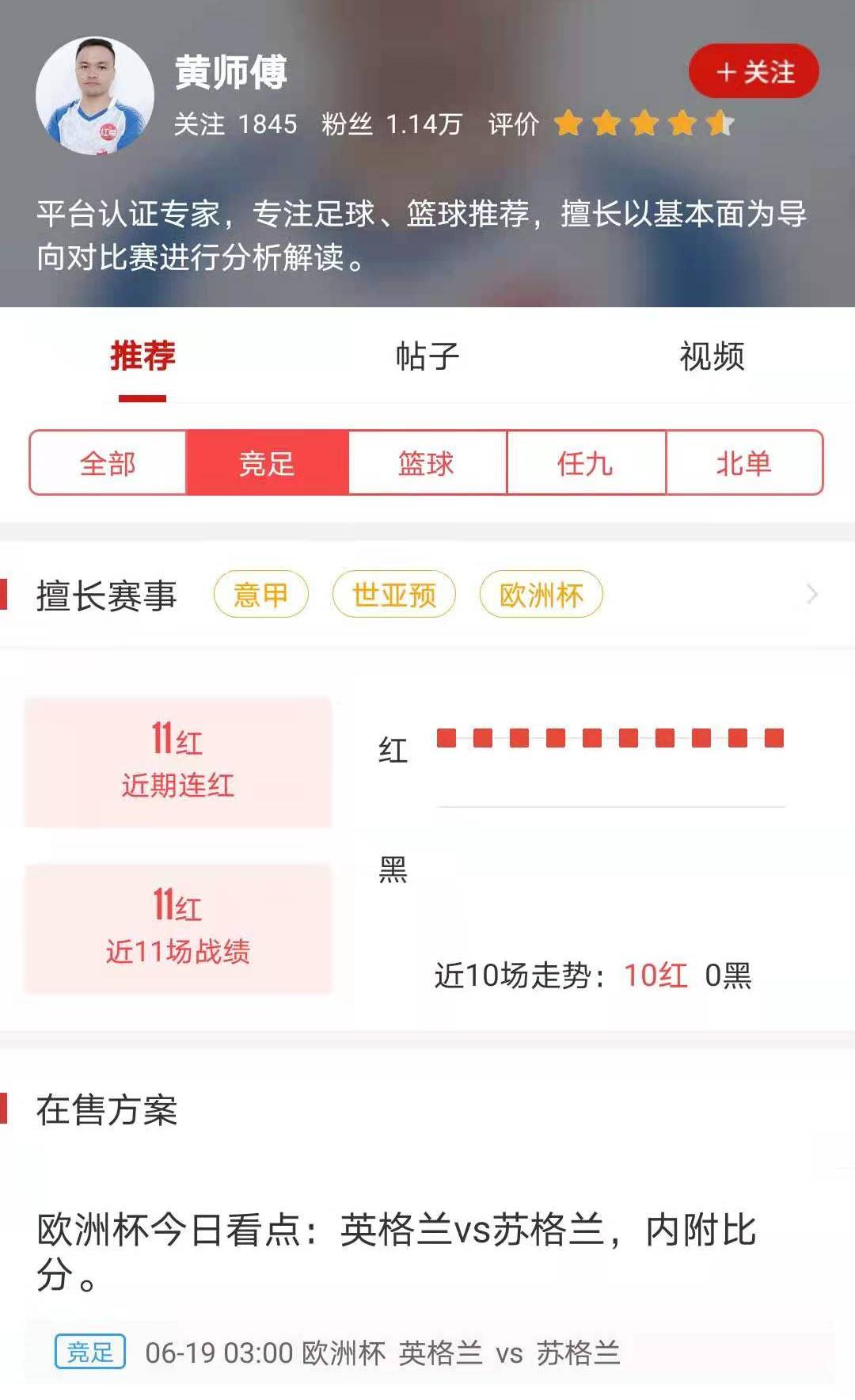Open 黄师傅's profile avatar
This screenshot has height=1400, width=855.
(x=95, y=95)
